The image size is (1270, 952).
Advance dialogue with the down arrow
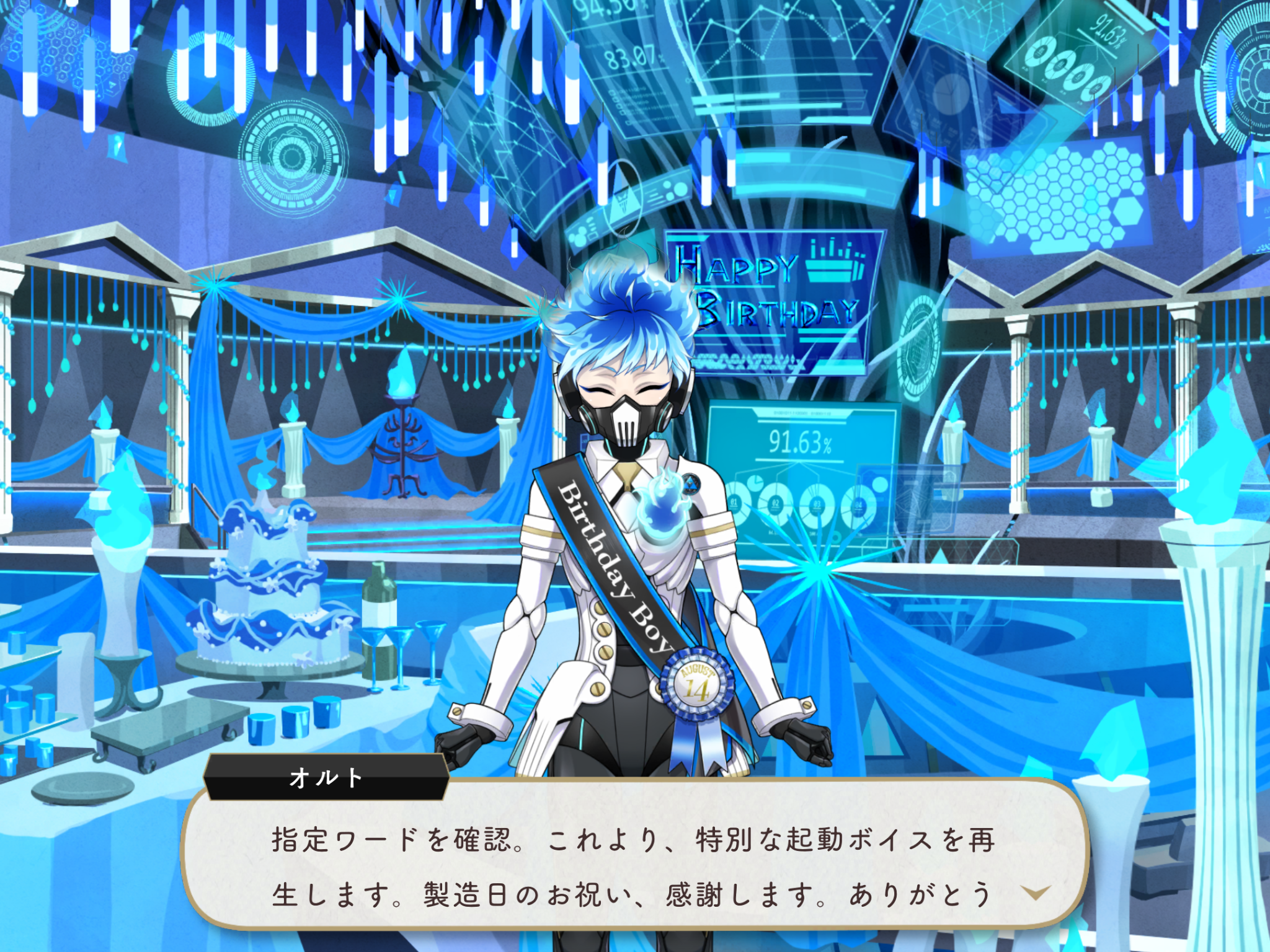pos(1035,892)
